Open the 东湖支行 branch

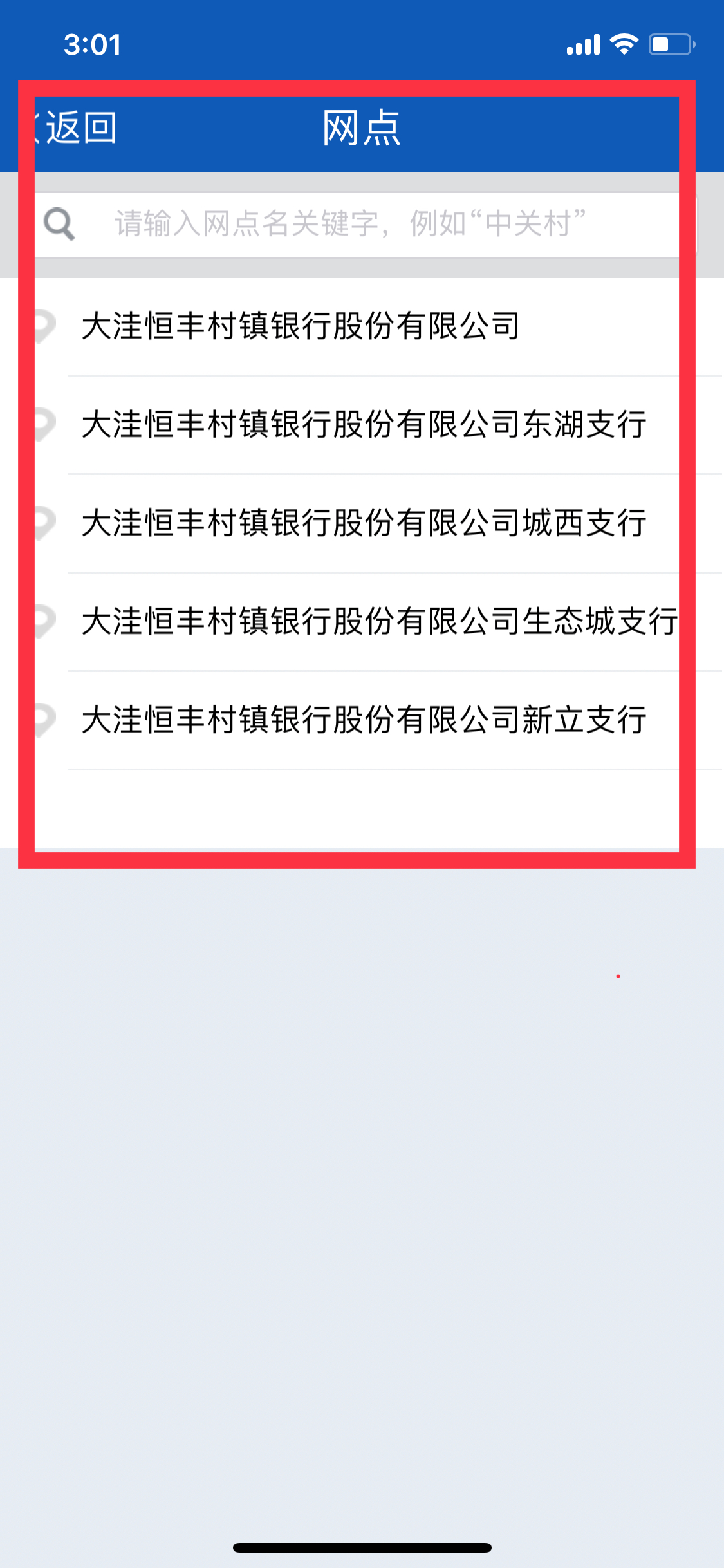click(364, 425)
